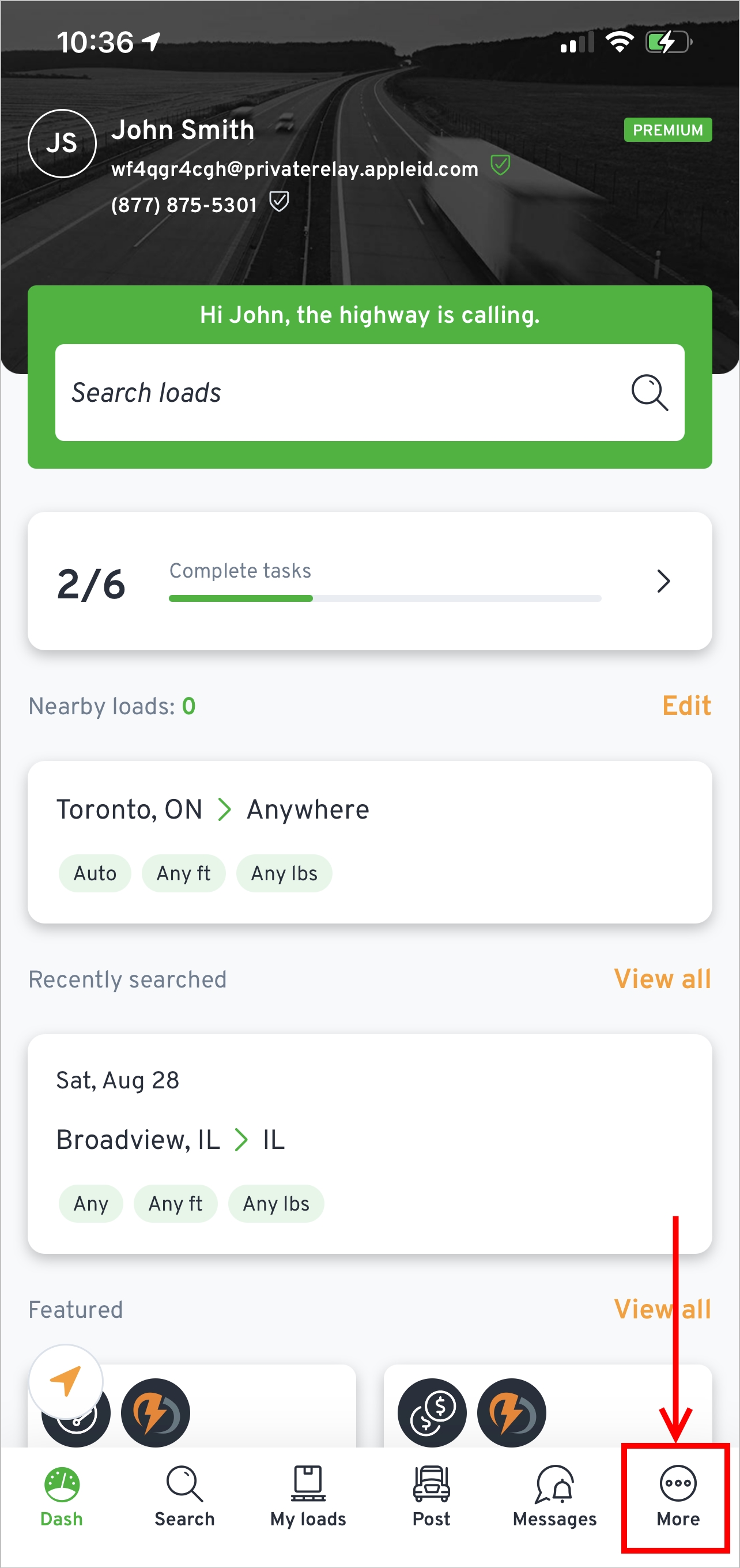
Task: Open the Broadview, IL to IL search
Action: click(369, 1143)
